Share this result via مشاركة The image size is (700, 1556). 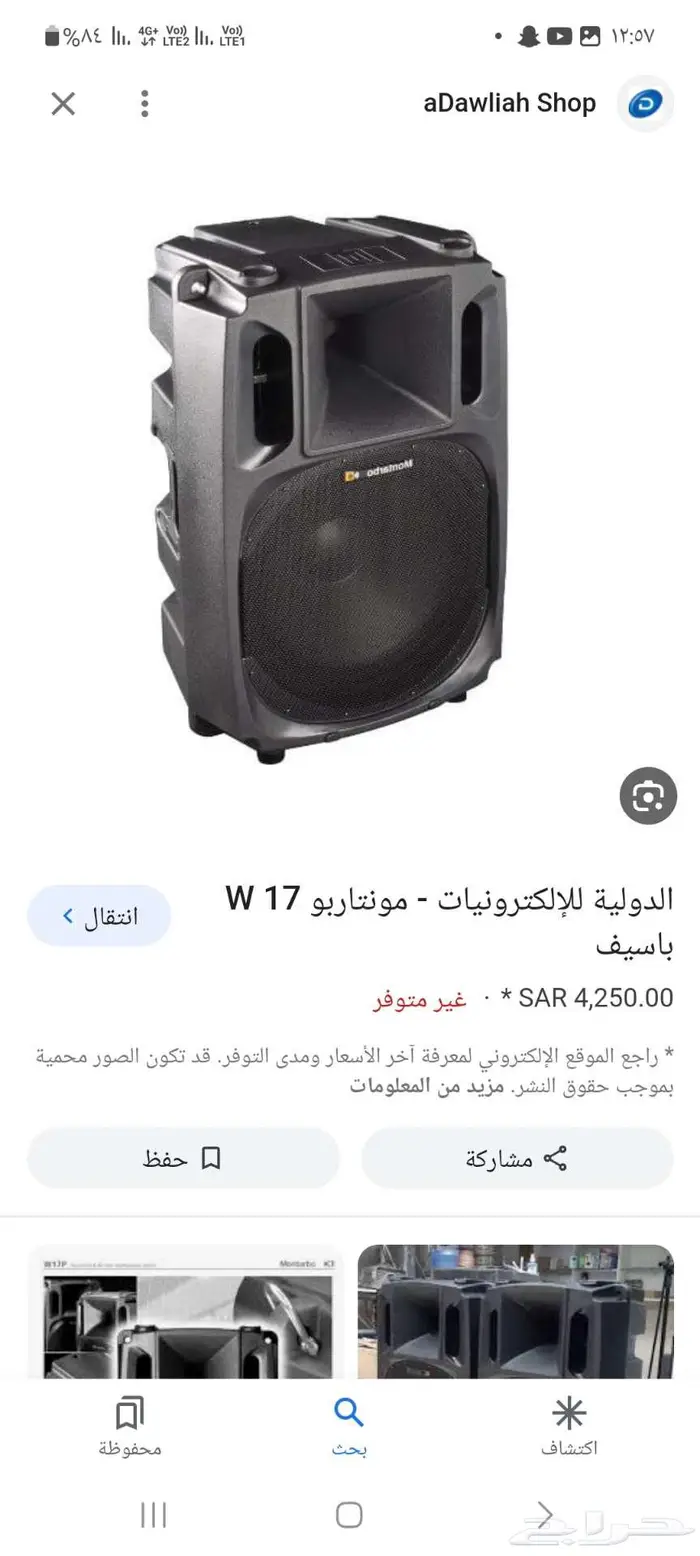(x=517, y=1159)
